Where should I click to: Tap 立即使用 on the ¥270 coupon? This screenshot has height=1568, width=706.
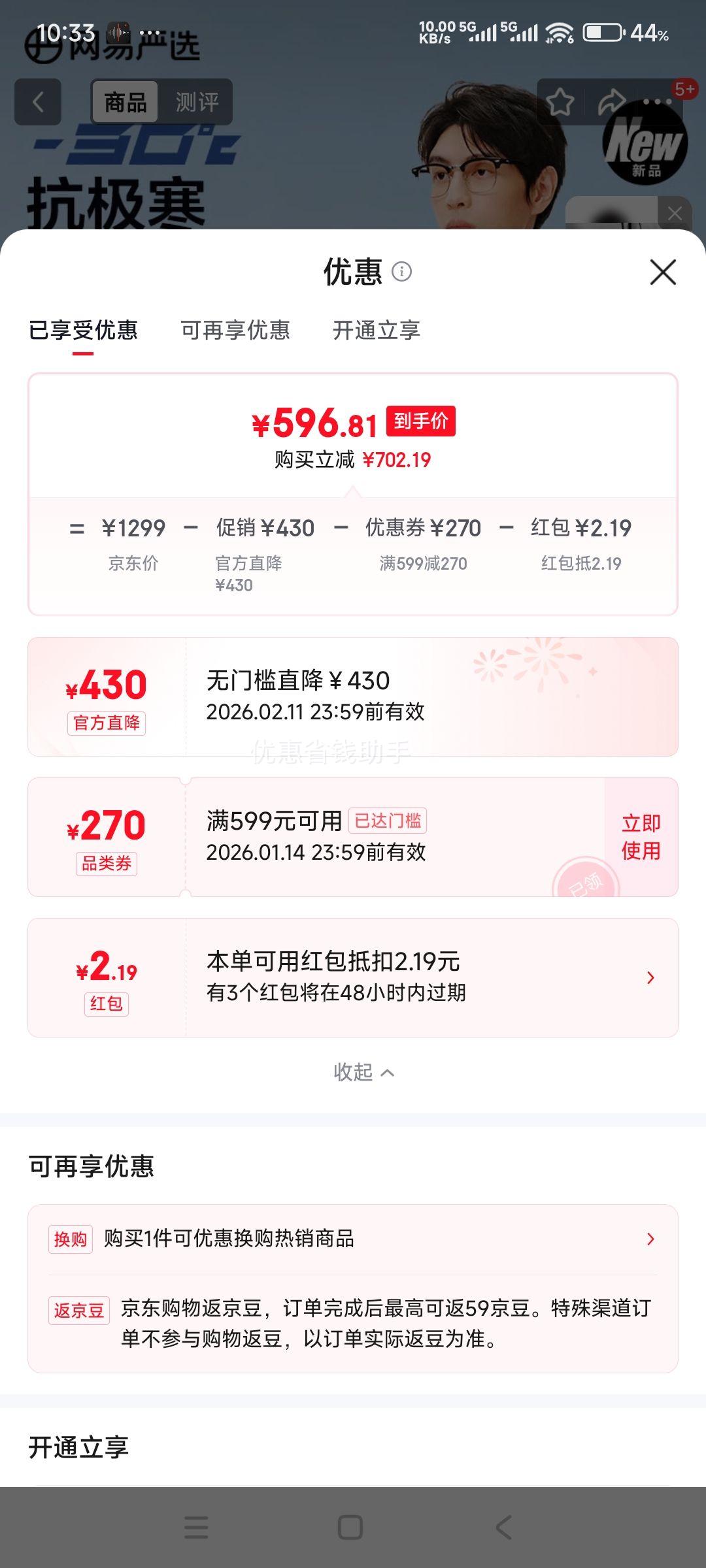639,836
